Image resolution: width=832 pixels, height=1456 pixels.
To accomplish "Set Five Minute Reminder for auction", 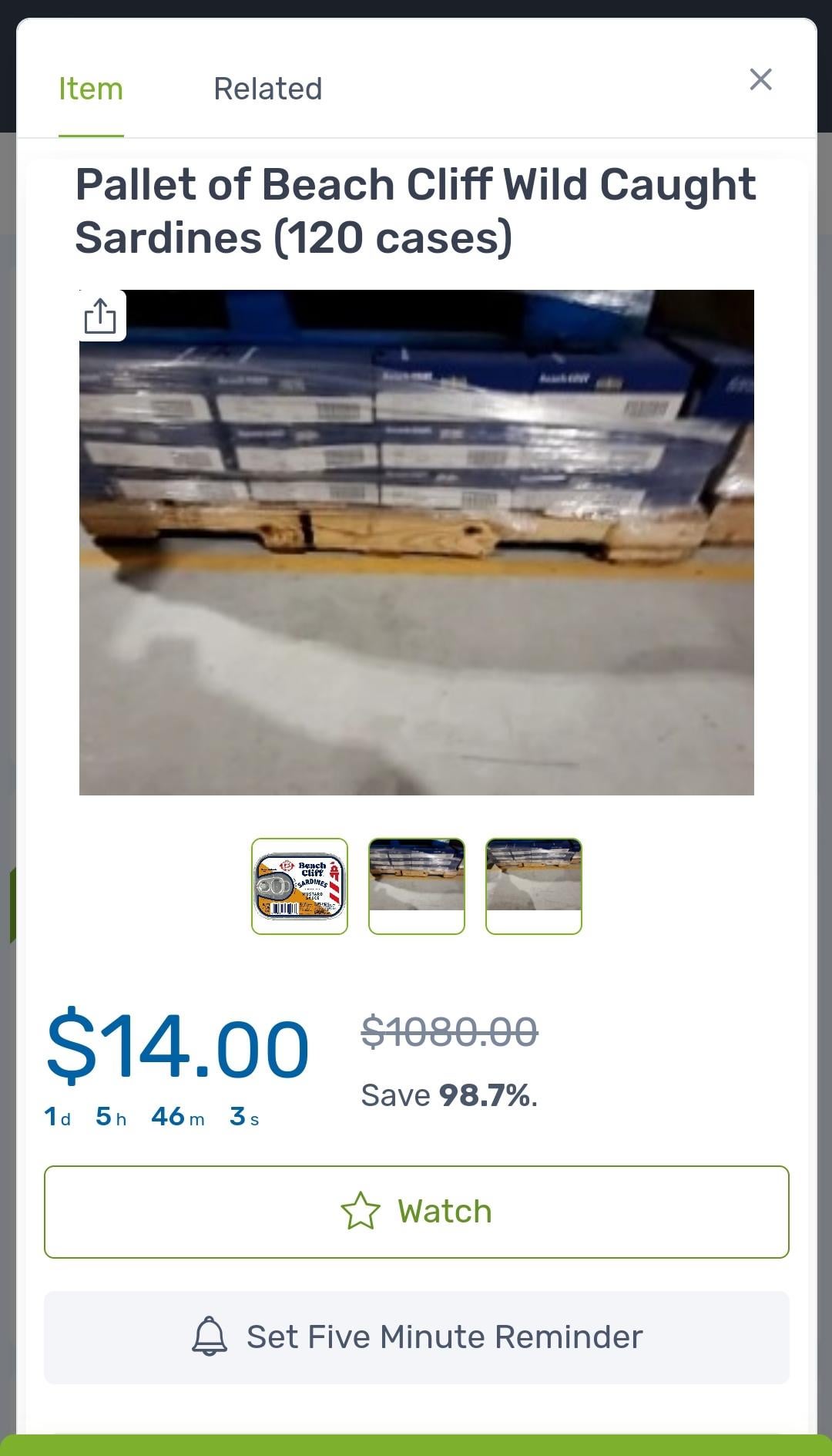I will click(x=416, y=1337).
